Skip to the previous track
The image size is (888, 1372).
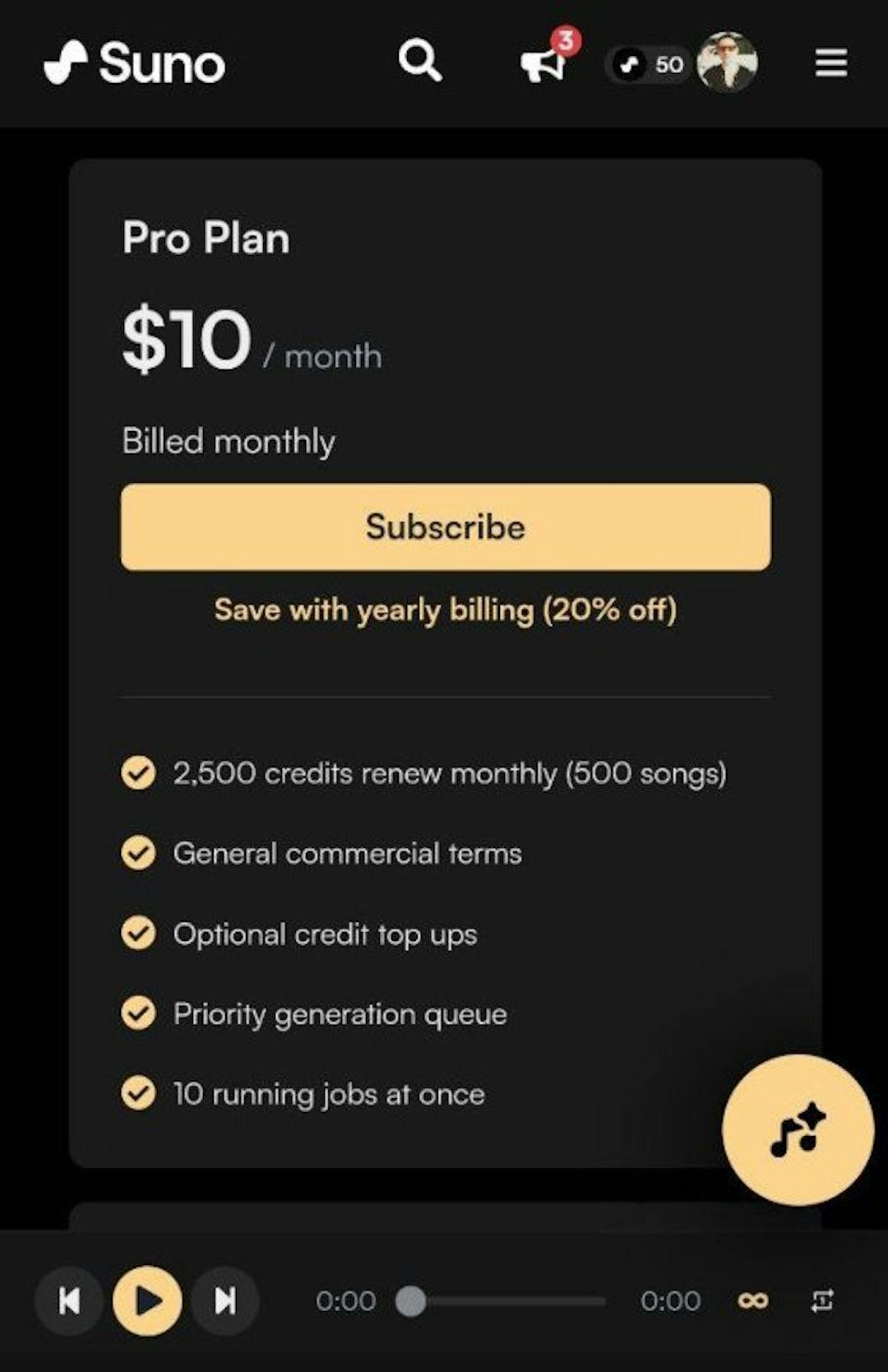[69, 1300]
